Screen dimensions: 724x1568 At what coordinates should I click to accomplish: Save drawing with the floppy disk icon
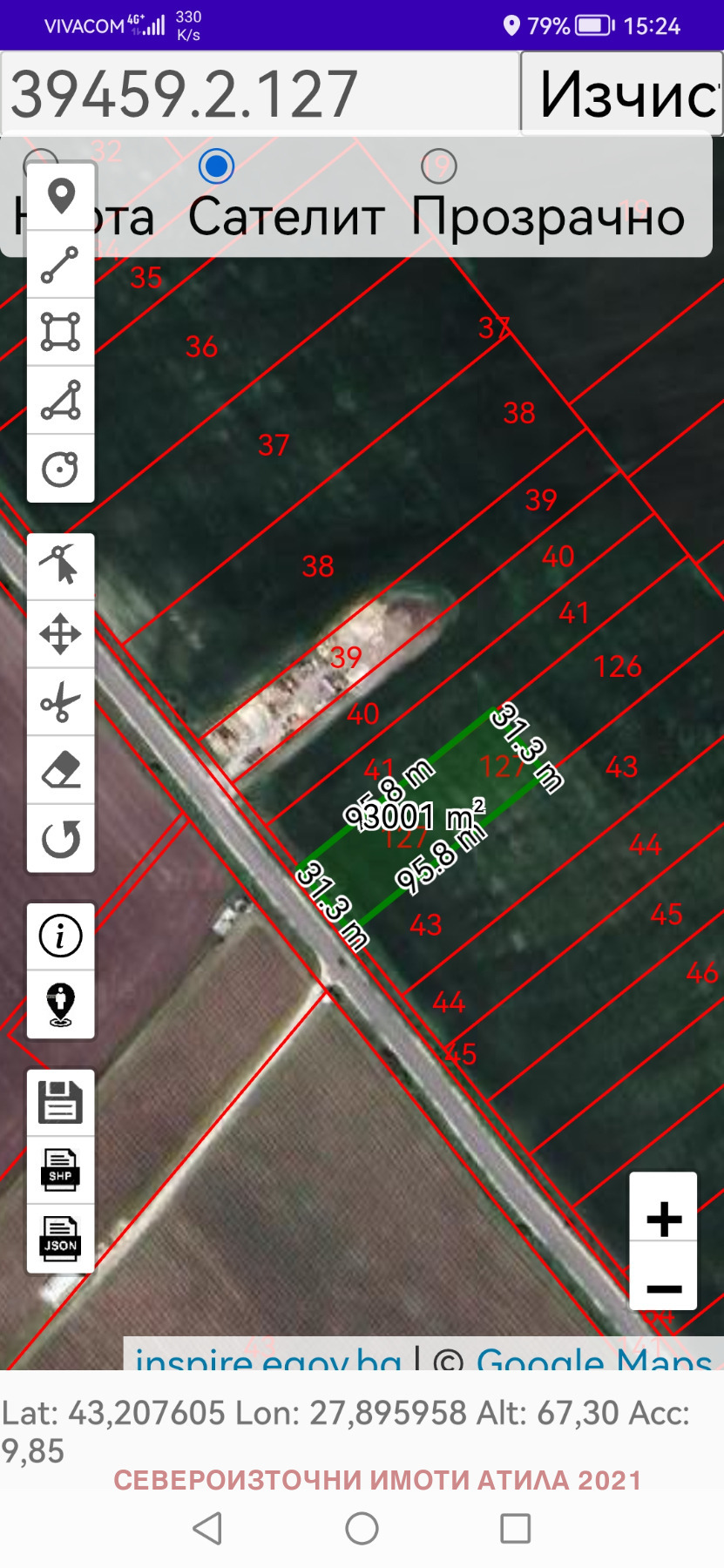tap(61, 1103)
